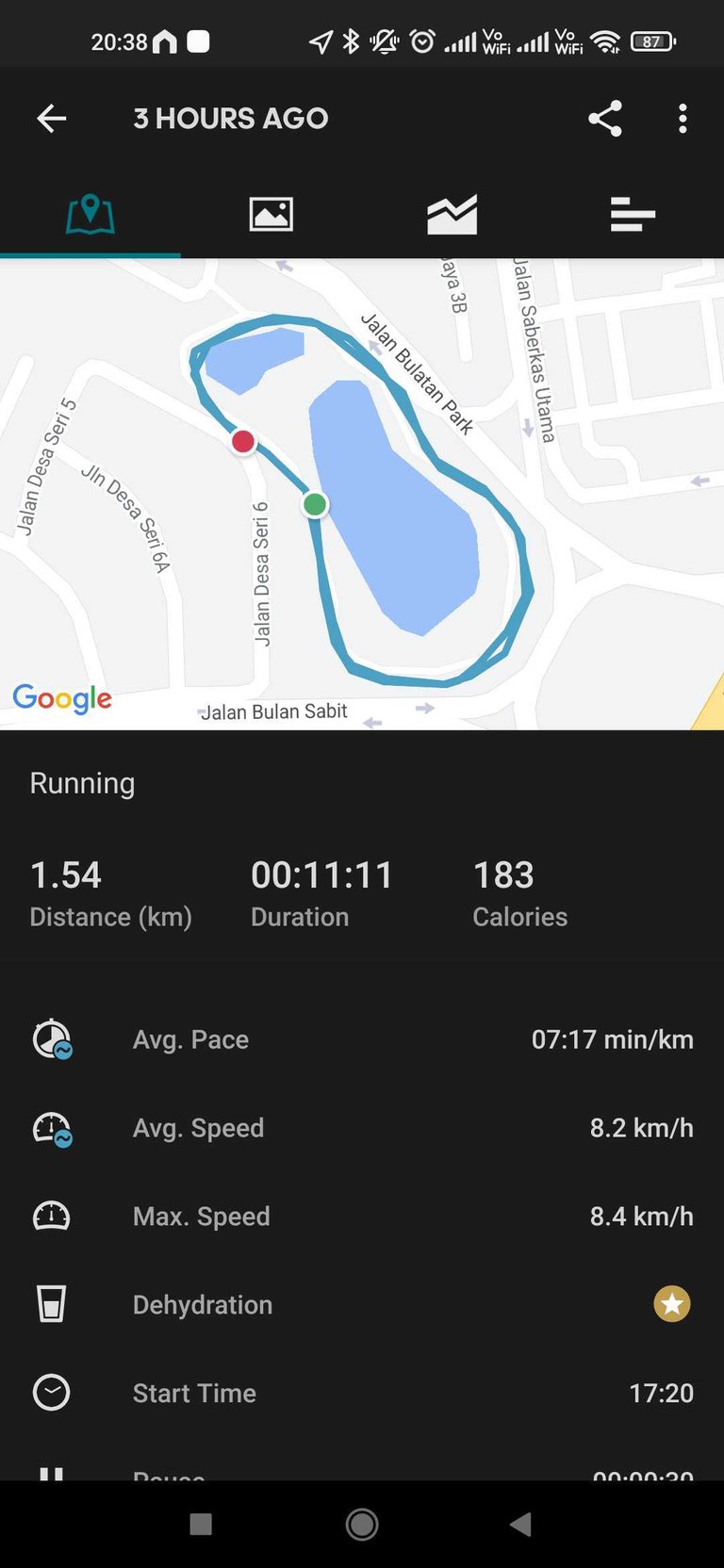The height and width of the screenshot is (1568, 724).
Task: Tap the system home button
Action: (362, 1524)
